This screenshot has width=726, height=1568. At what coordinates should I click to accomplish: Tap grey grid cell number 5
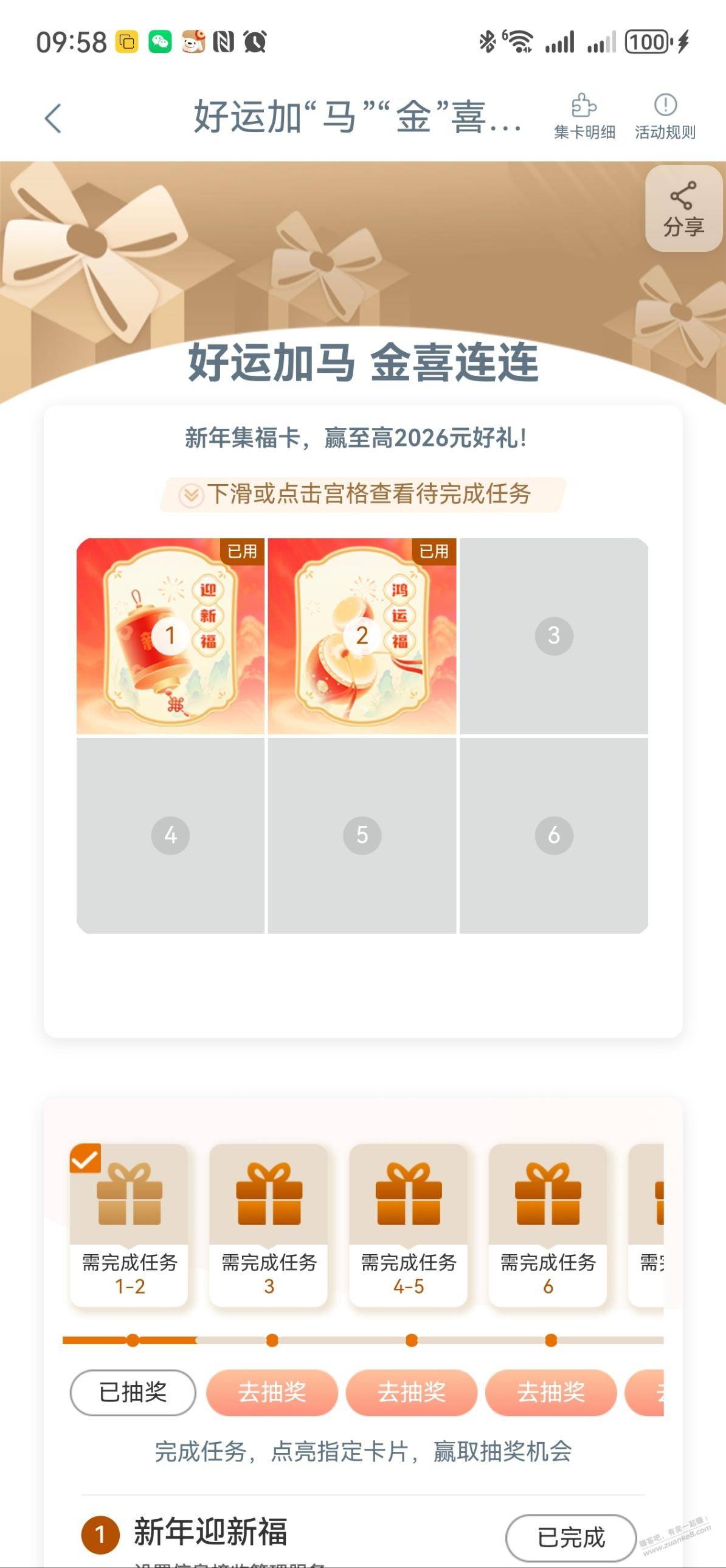point(361,834)
